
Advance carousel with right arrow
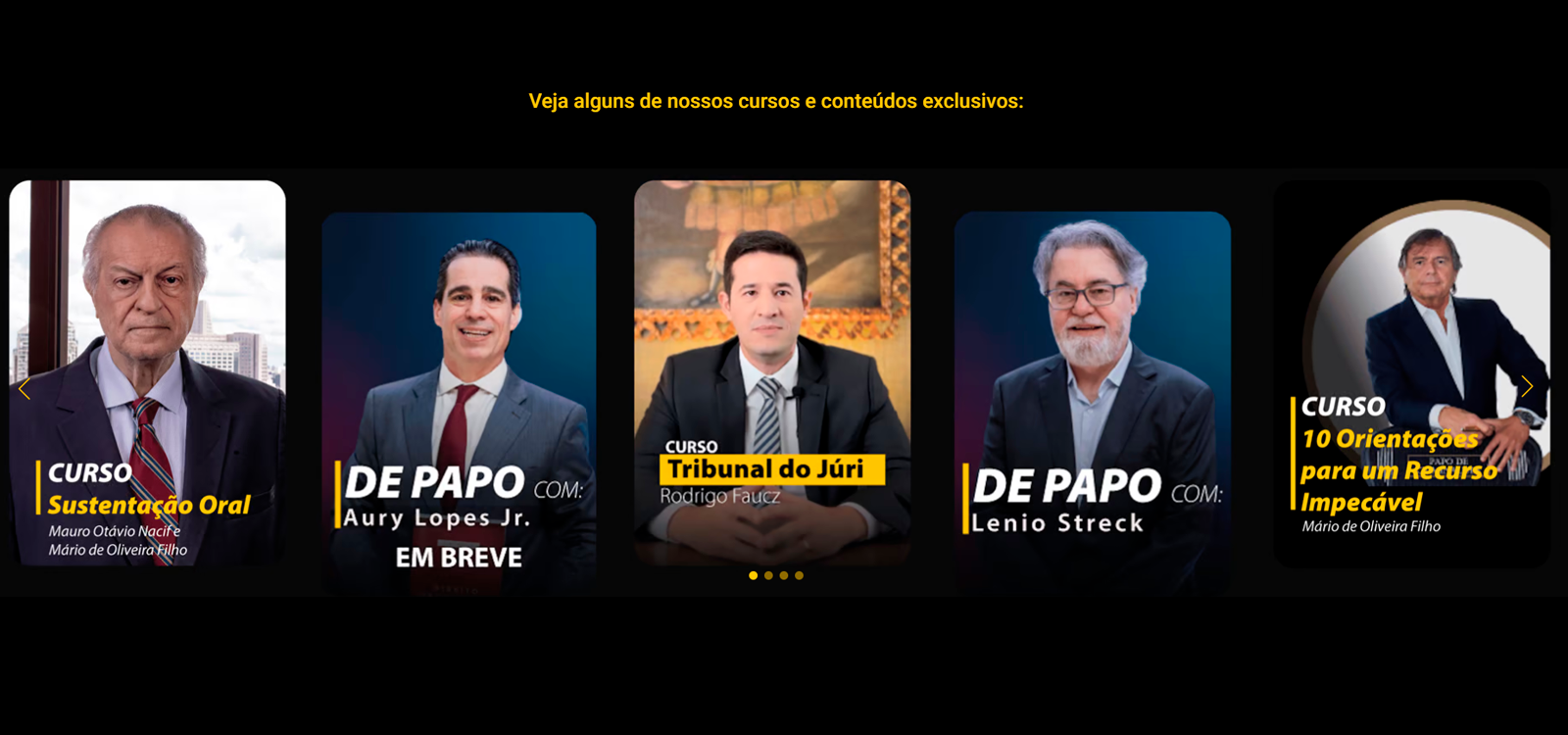1526,387
